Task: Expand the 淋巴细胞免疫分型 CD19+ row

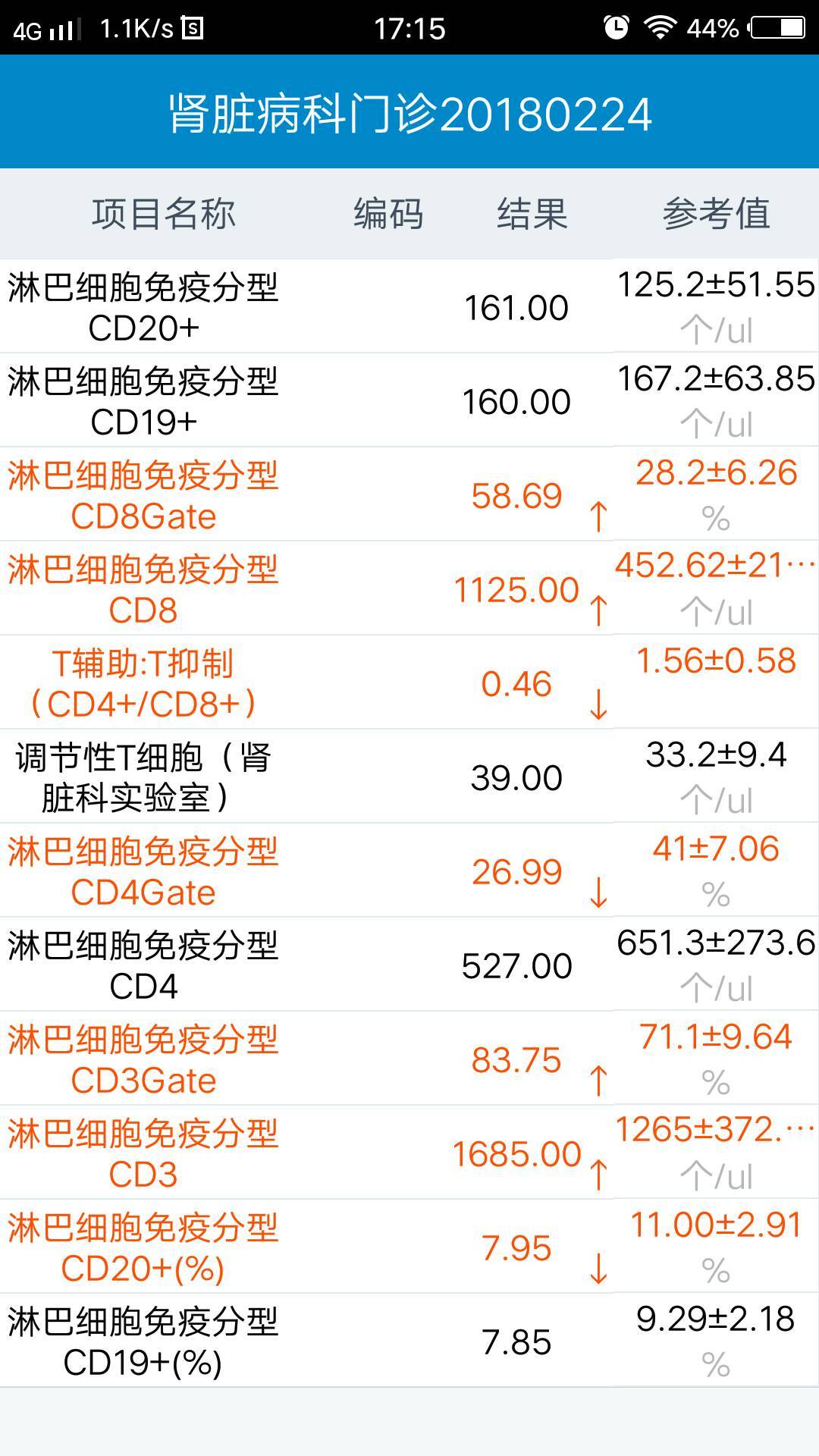Action: click(x=303, y=400)
